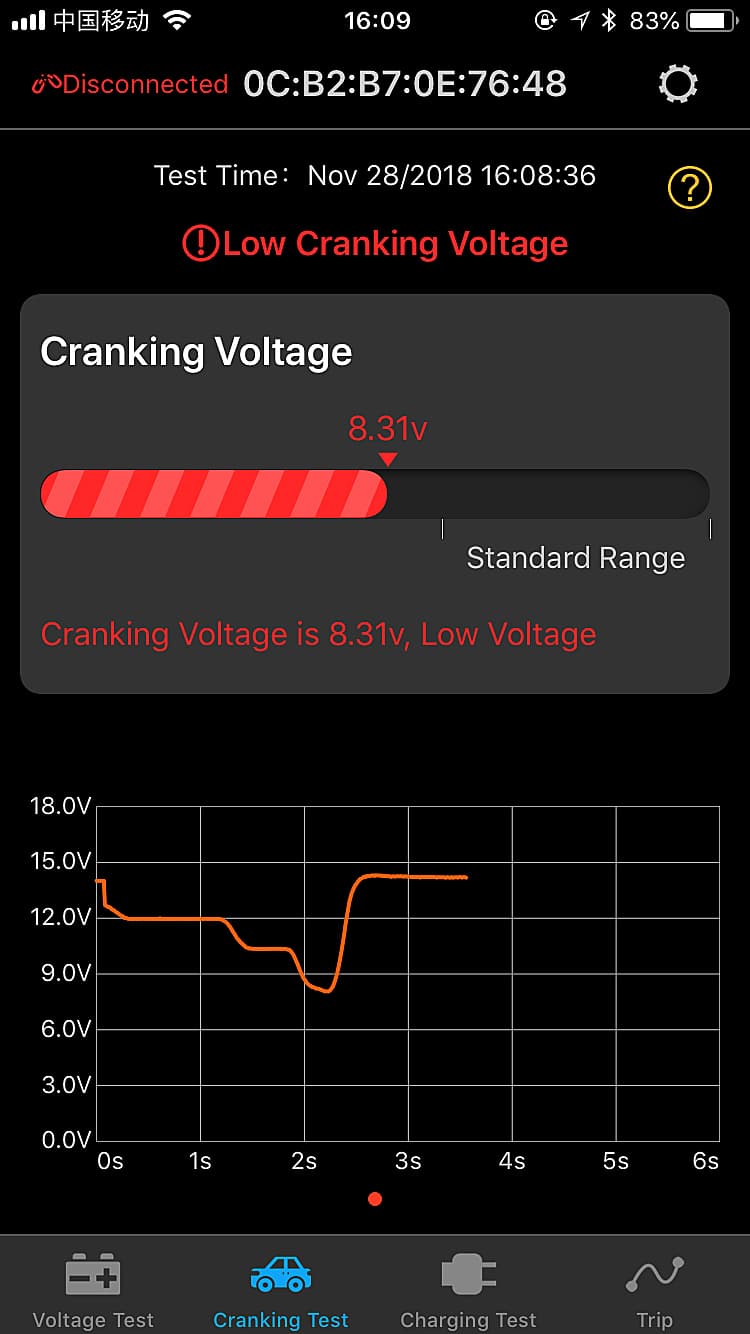Image resolution: width=750 pixels, height=1334 pixels.
Task: Tap the 8.31v marker above the gauge
Action: (387, 428)
